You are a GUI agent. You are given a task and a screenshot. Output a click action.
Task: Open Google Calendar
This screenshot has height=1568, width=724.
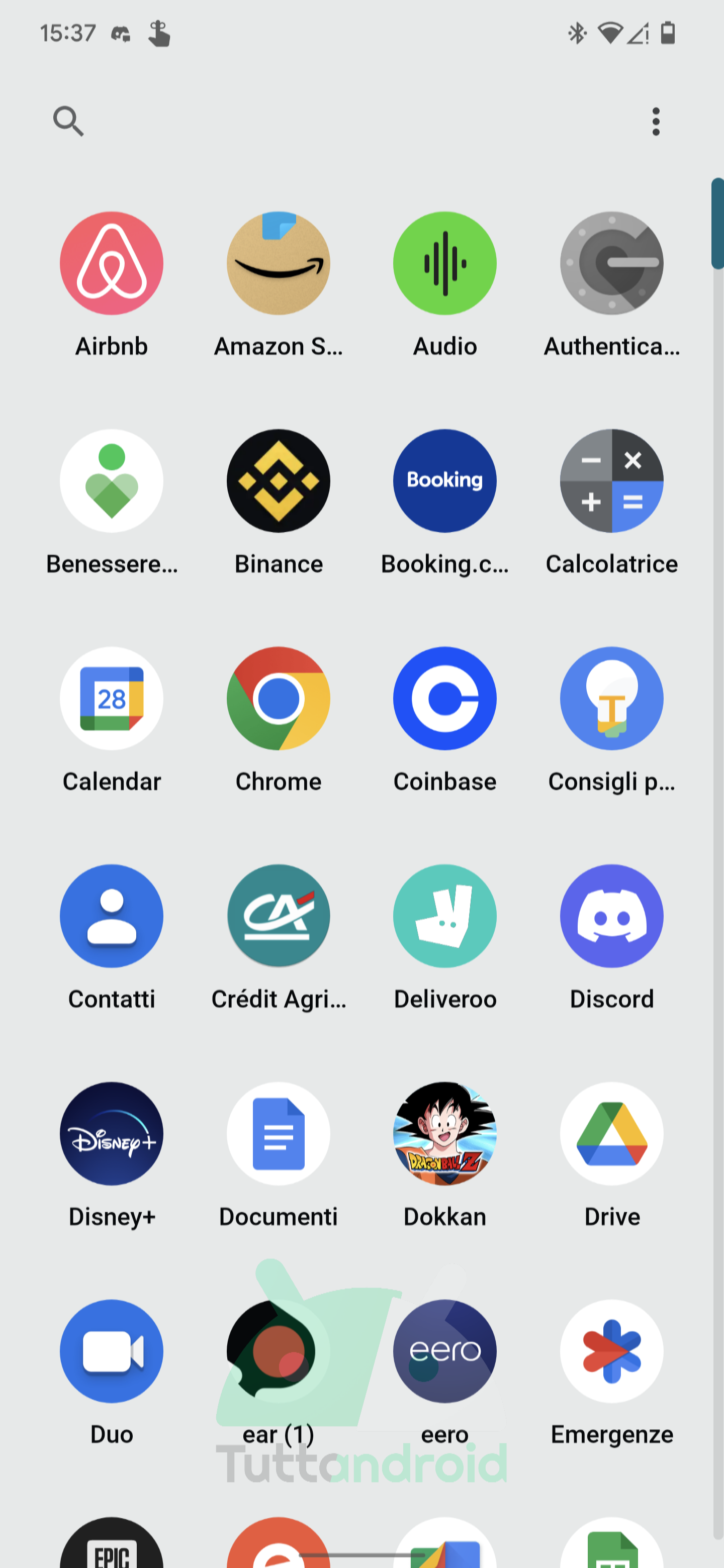pos(112,699)
